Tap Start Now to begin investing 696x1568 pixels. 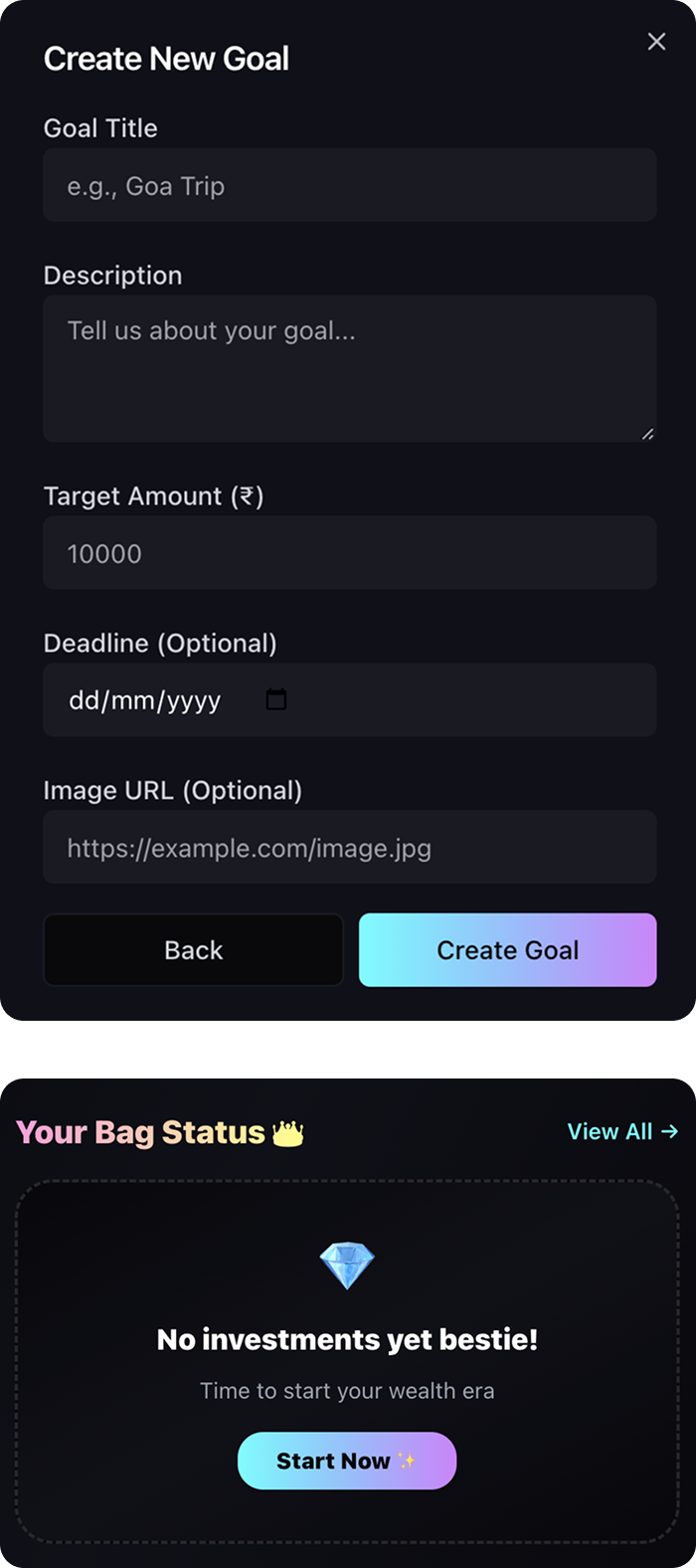347,1461
